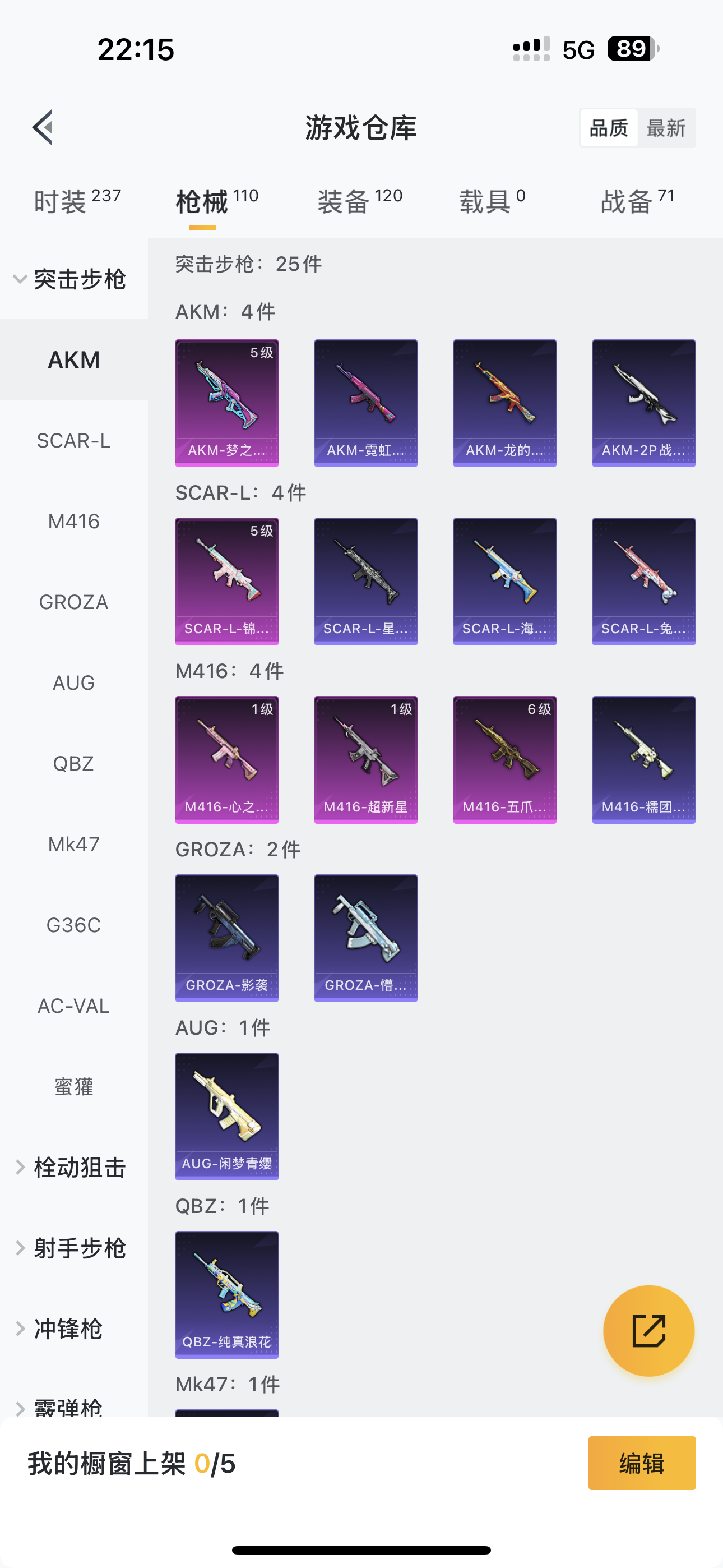The width and height of the screenshot is (723, 1568).
Task: Open the M416-超新星 skin card
Action: coord(365,760)
